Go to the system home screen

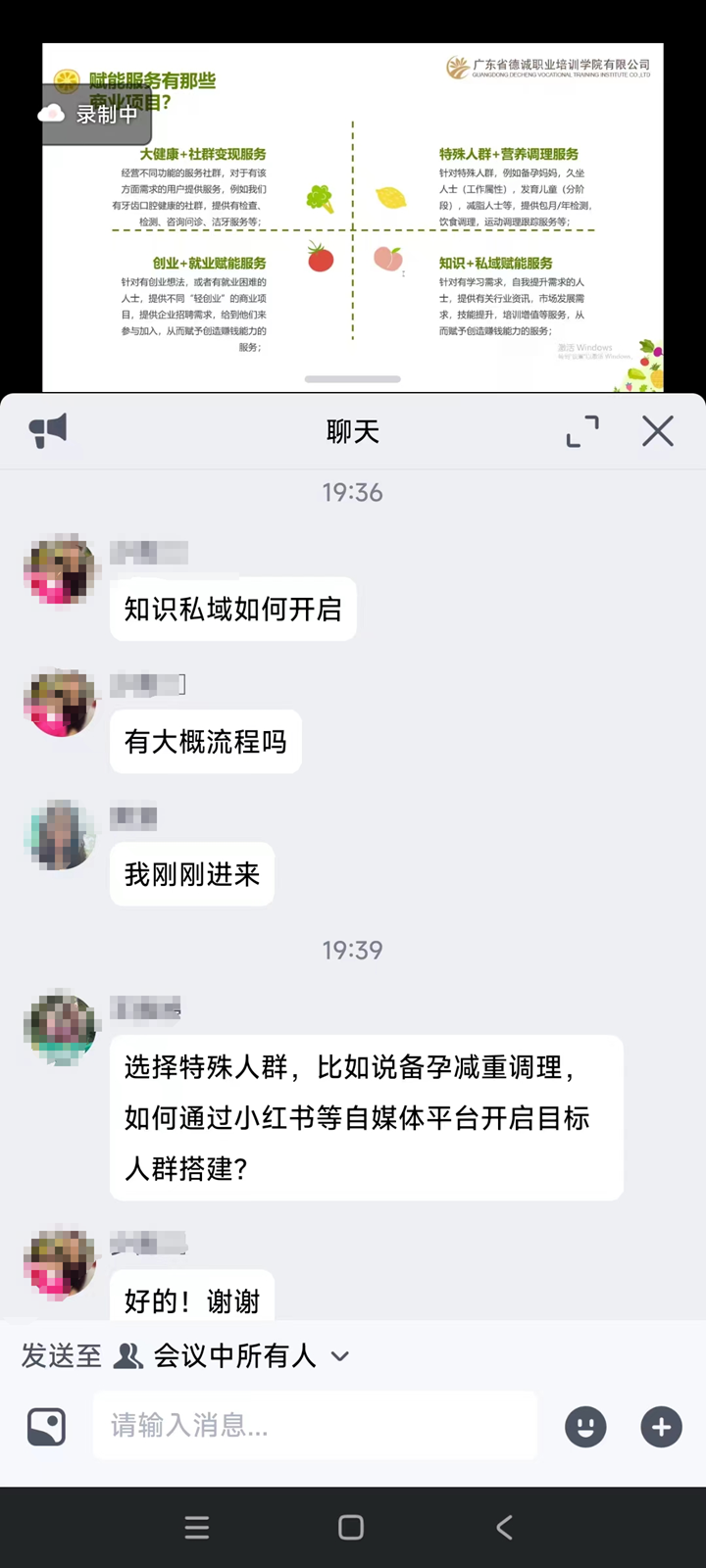click(351, 1527)
